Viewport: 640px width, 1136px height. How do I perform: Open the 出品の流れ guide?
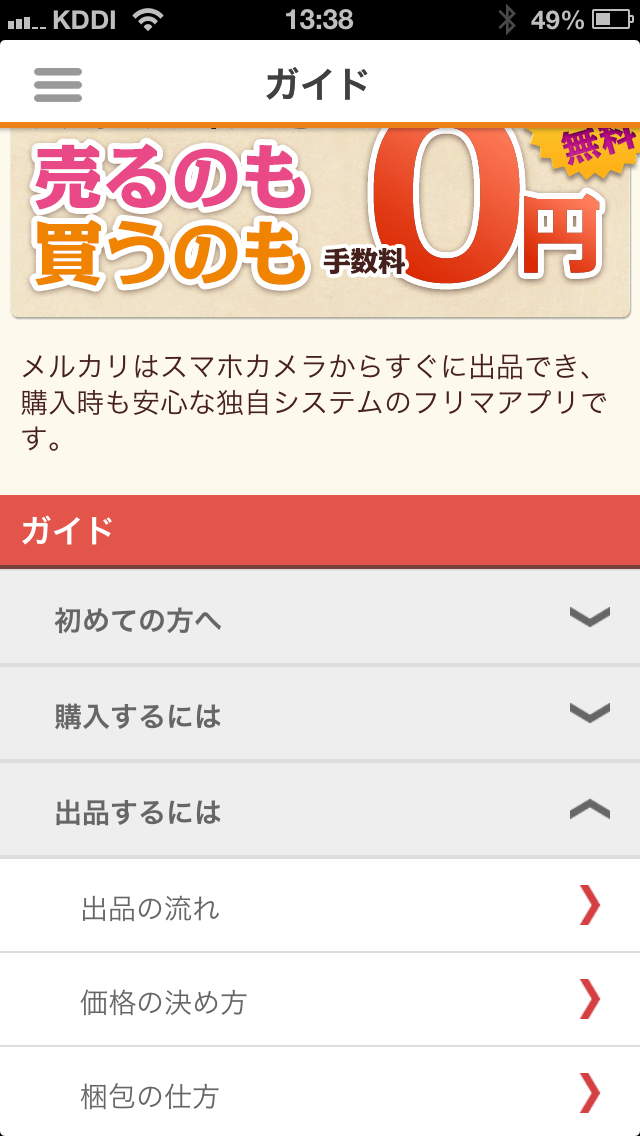[x=320, y=906]
